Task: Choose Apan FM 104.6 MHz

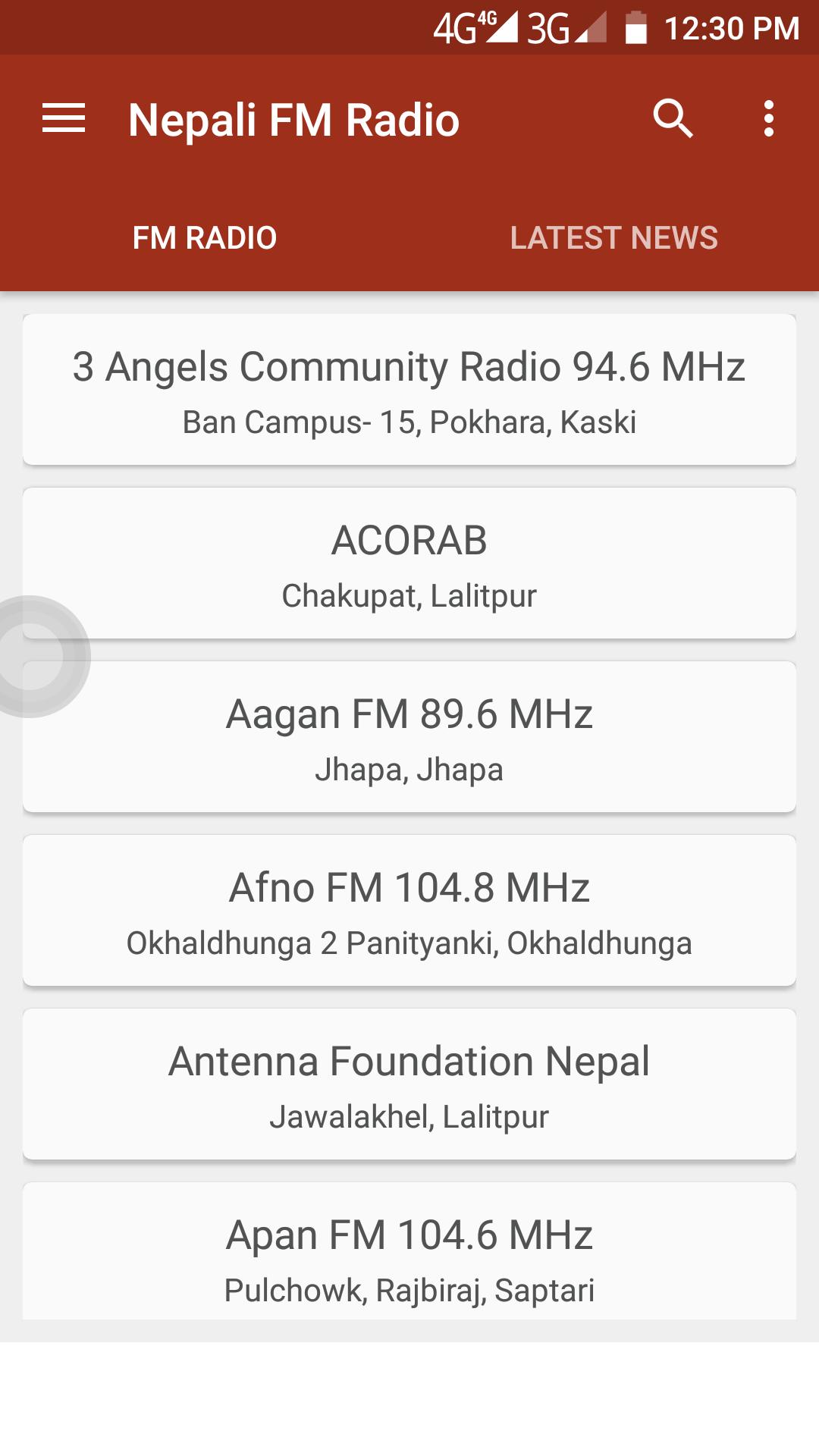Action: pyautogui.click(x=409, y=1255)
